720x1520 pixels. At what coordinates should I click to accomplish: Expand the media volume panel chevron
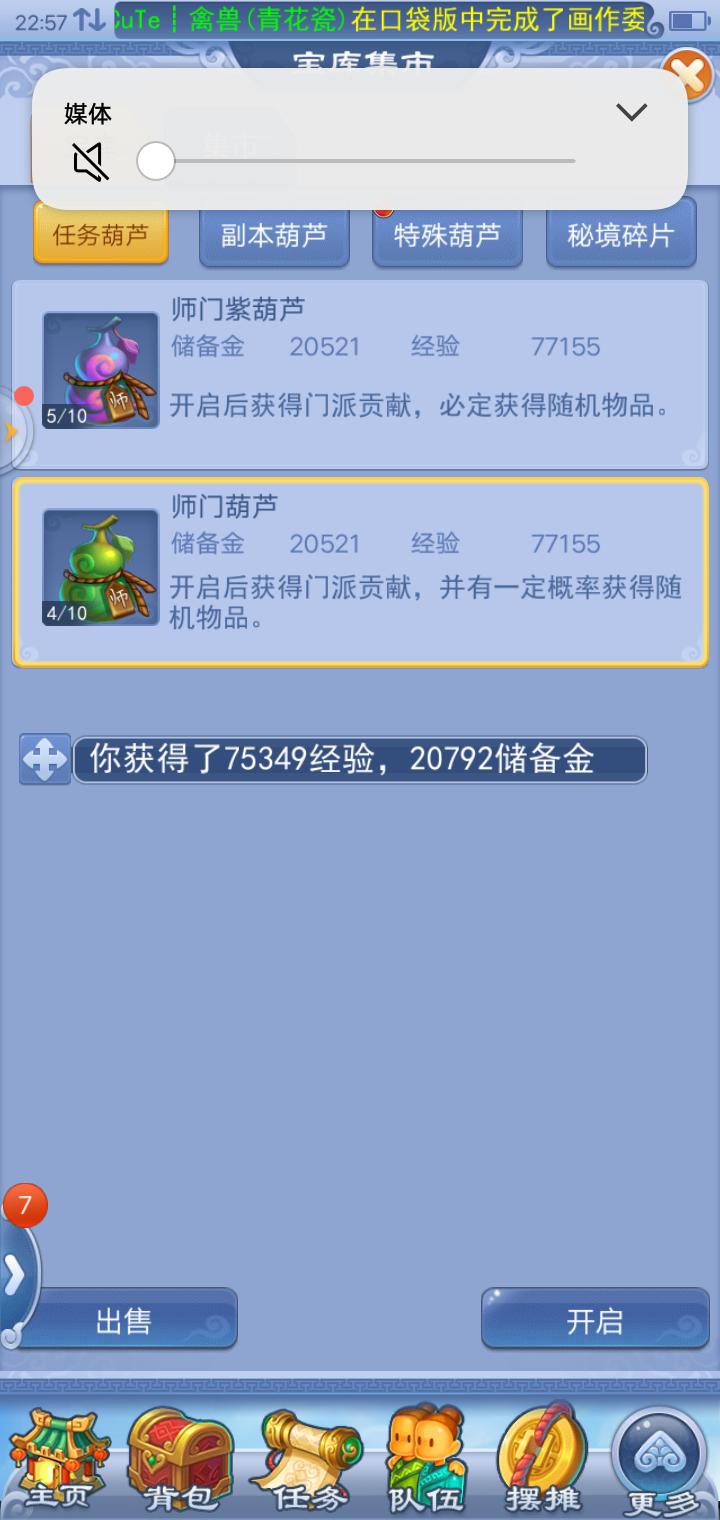(631, 112)
